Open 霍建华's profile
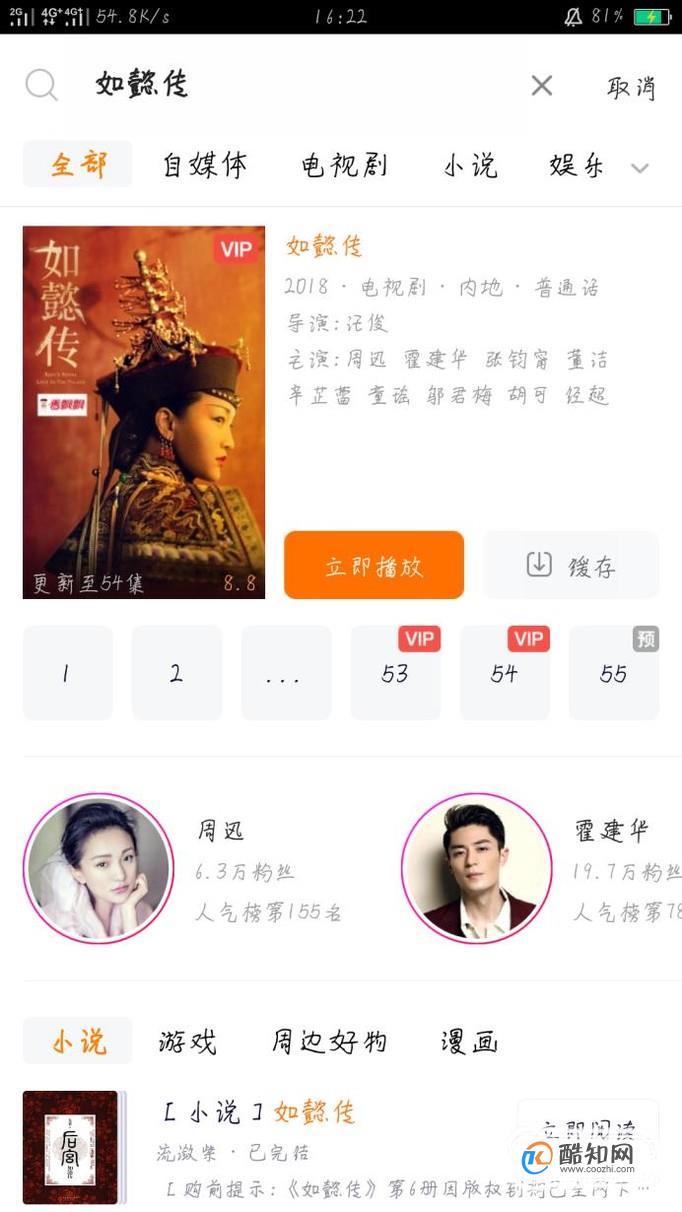Screen dimensions: 682x1212 pos(476,868)
